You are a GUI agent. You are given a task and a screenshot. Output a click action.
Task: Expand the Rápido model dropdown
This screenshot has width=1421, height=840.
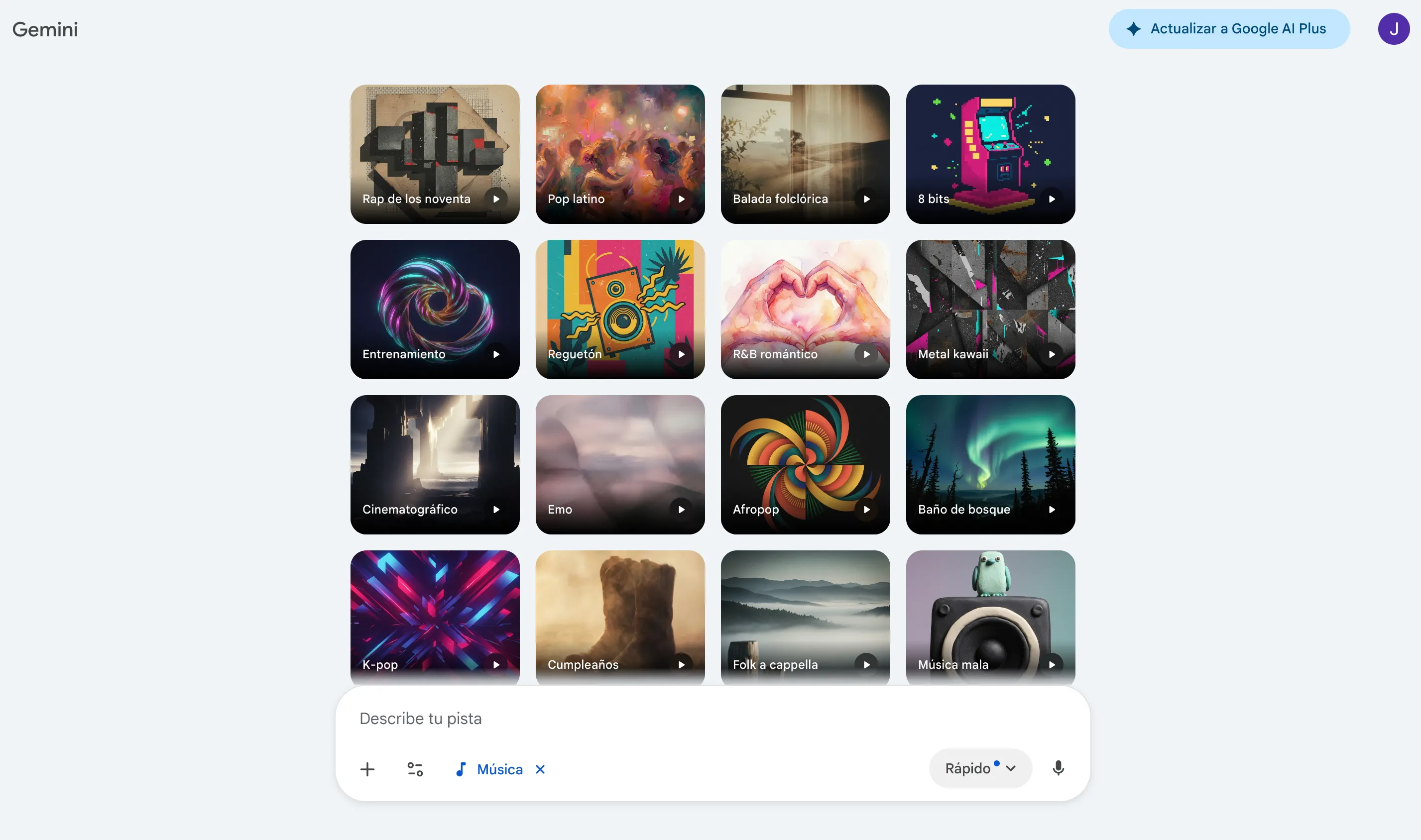pos(980,768)
